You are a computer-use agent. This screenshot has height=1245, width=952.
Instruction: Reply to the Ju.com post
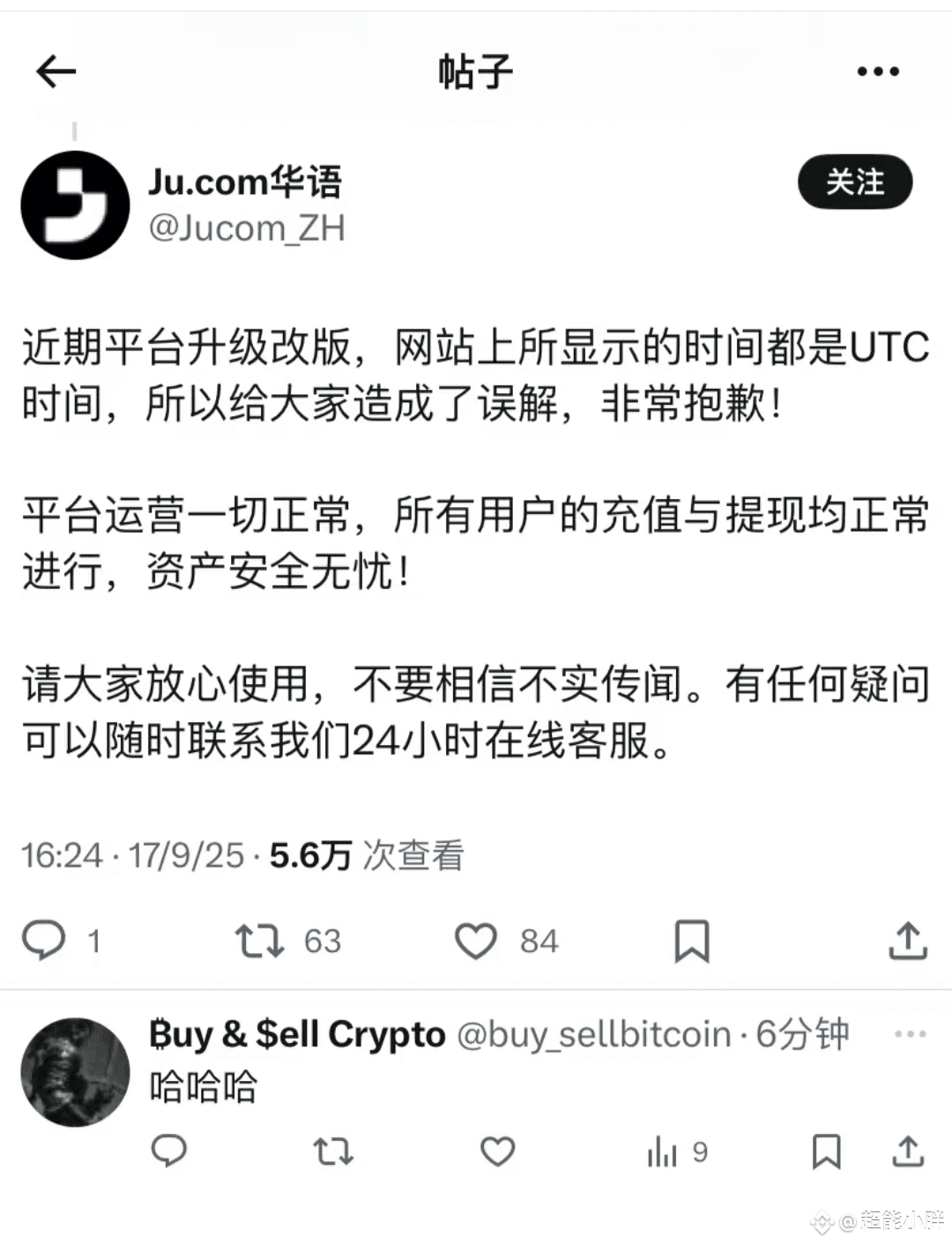click(44, 941)
